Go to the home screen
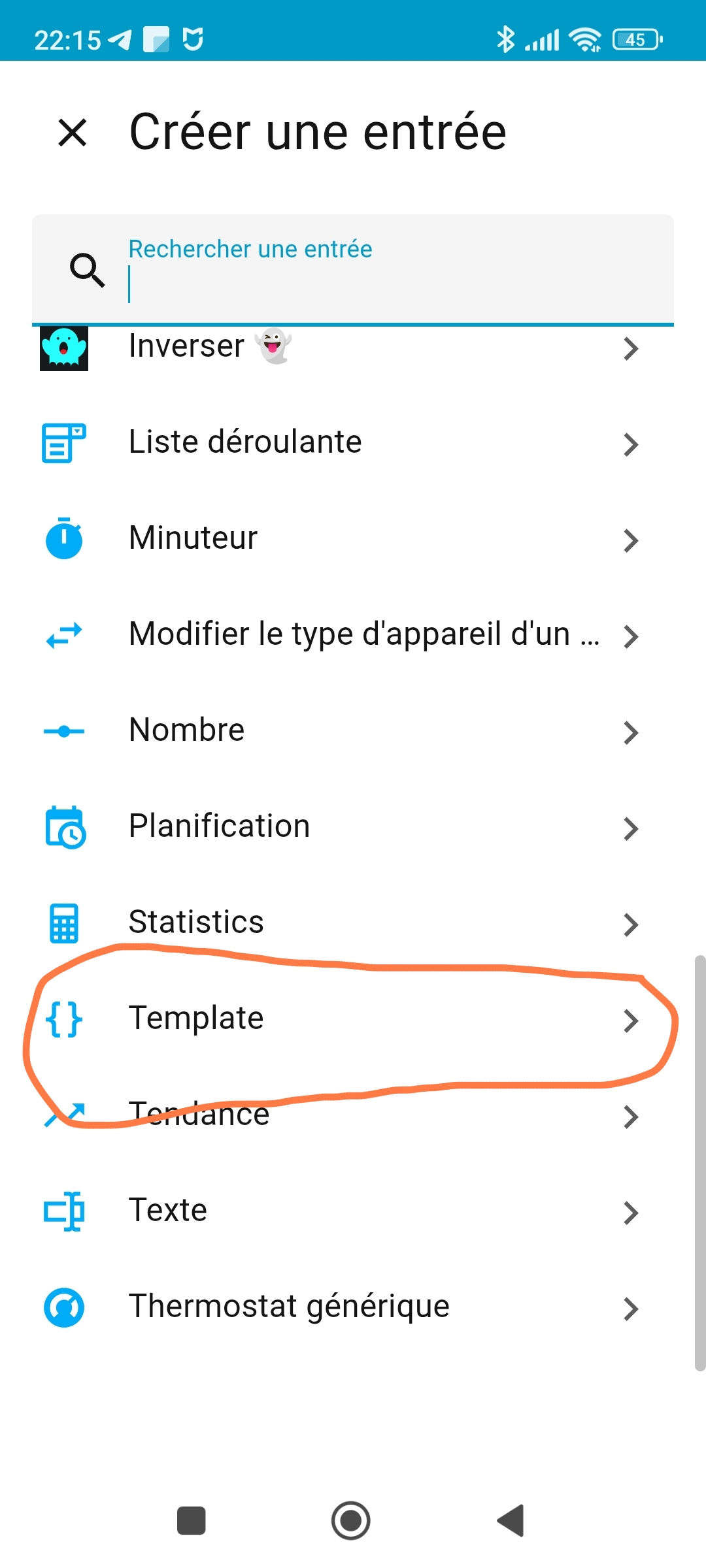 point(351,1520)
